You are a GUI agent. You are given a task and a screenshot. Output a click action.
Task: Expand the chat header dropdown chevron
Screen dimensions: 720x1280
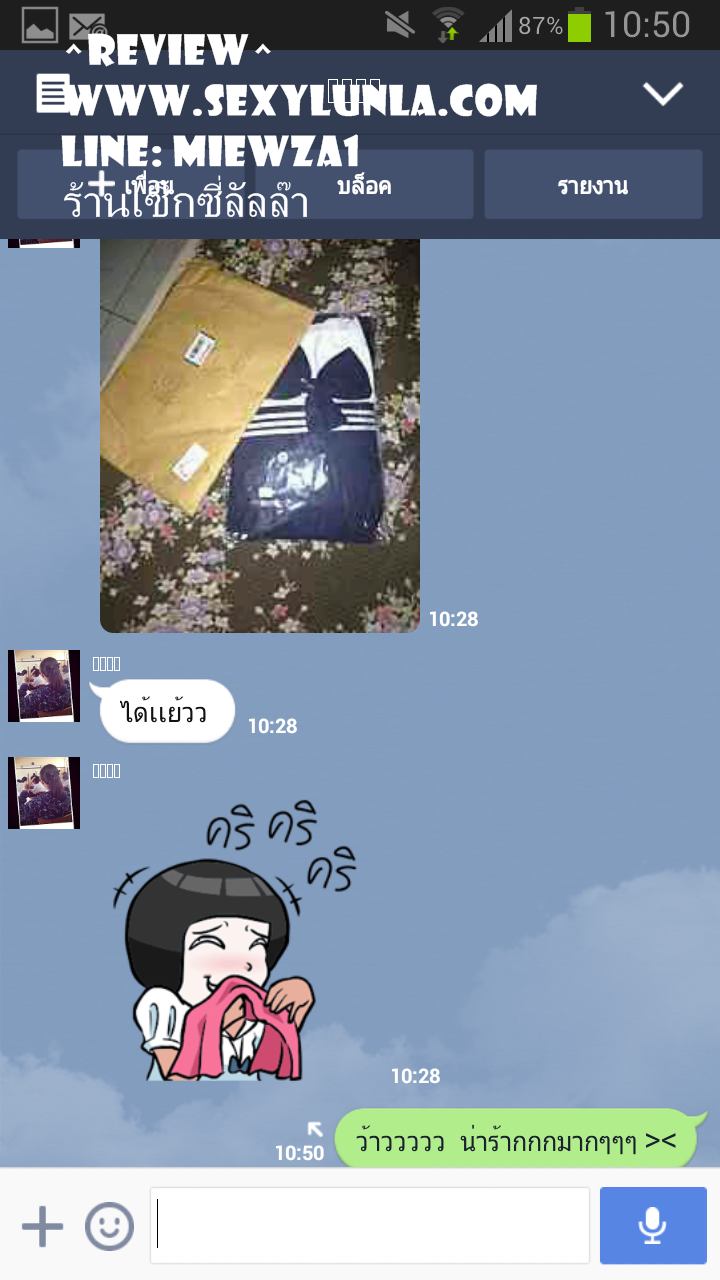pos(662,94)
